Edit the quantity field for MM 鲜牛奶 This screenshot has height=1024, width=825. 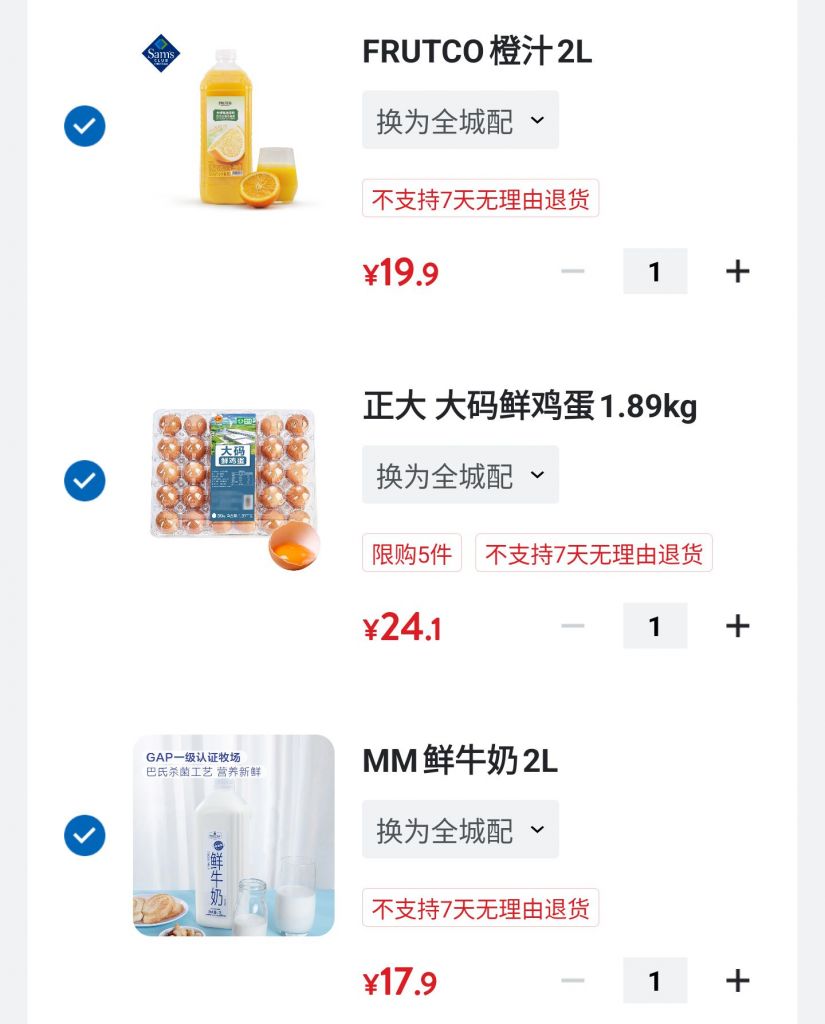(x=655, y=981)
